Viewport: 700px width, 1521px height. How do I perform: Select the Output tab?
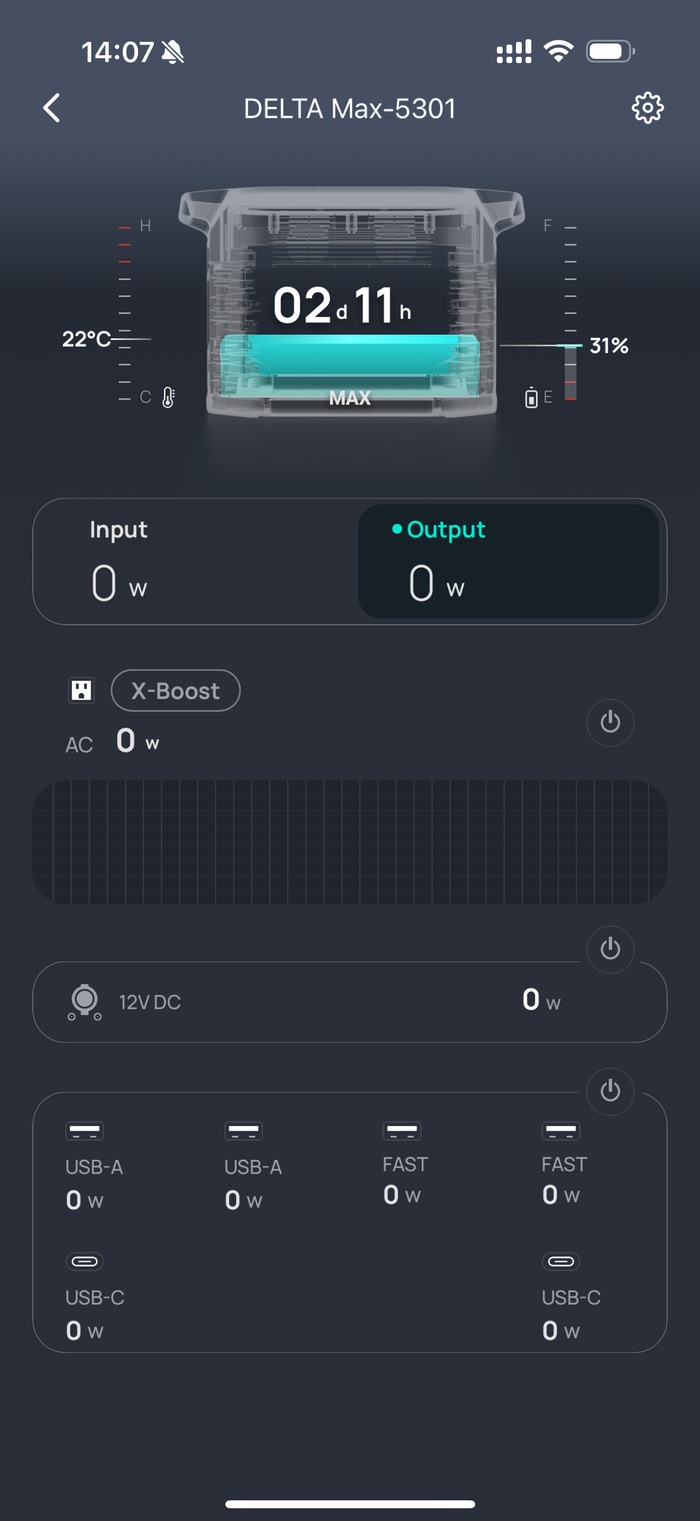509,561
